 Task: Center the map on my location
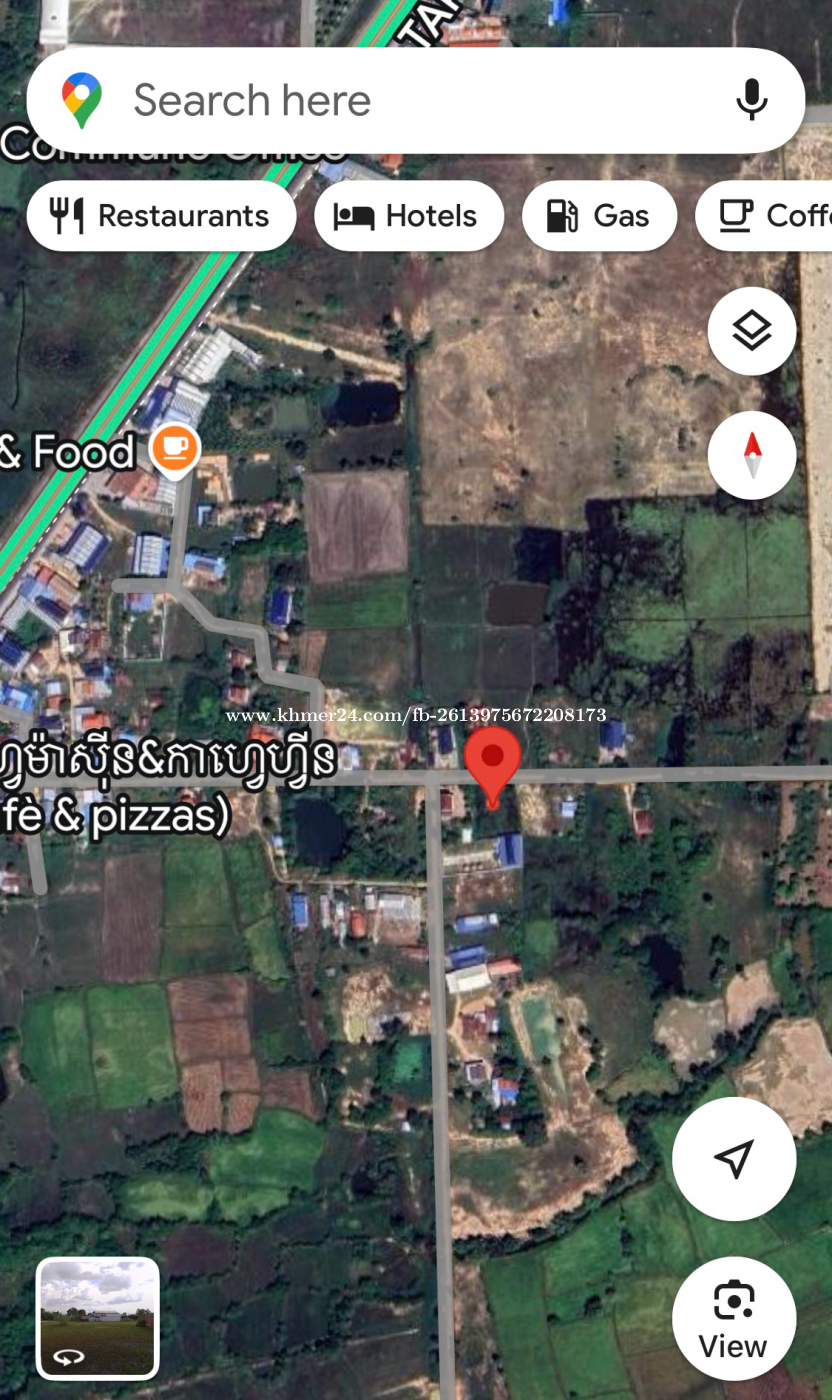click(x=733, y=1158)
